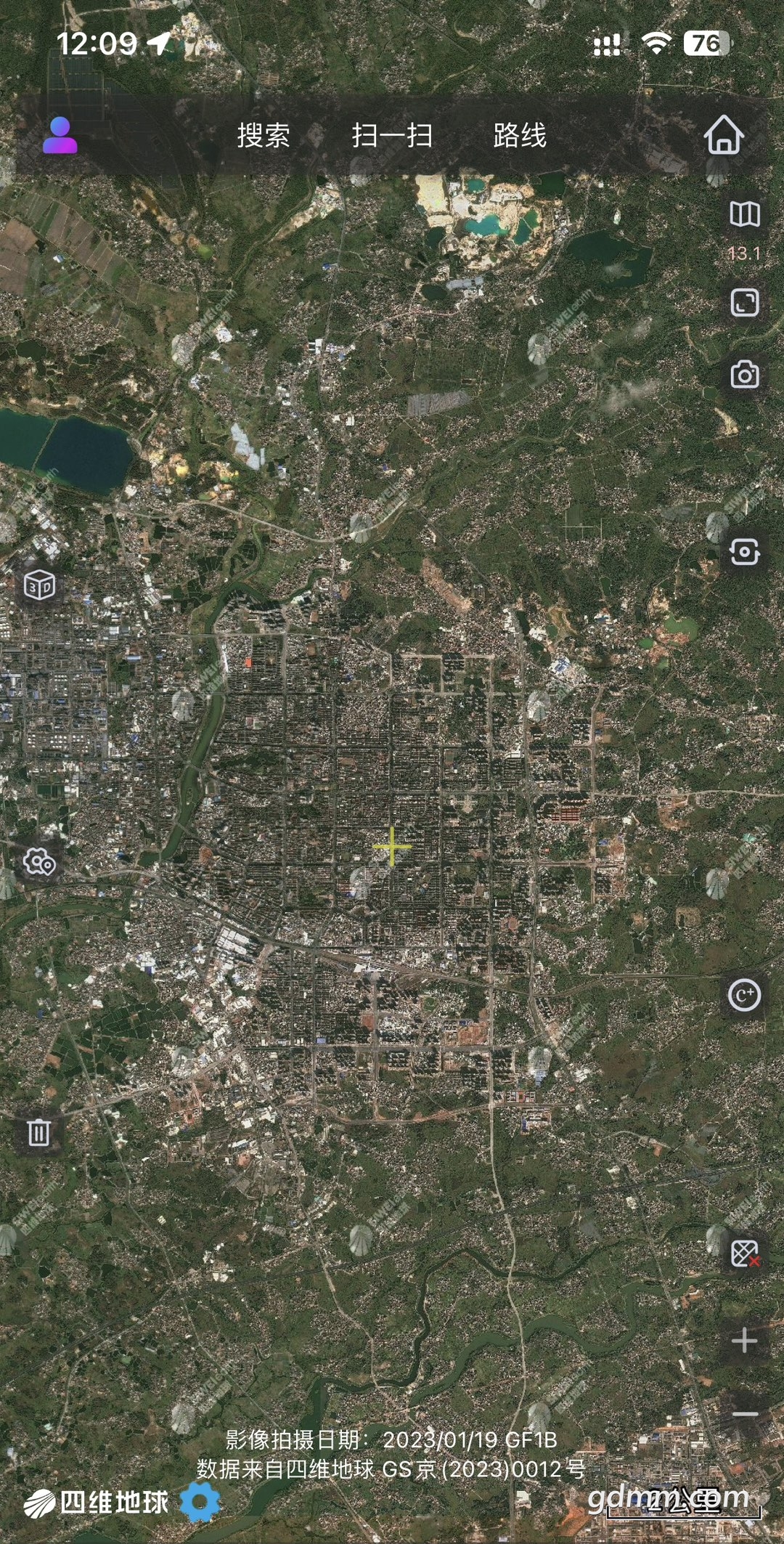The height and width of the screenshot is (1544, 784).
Task: Zoom out with the minus button
Action: [x=745, y=1414]
